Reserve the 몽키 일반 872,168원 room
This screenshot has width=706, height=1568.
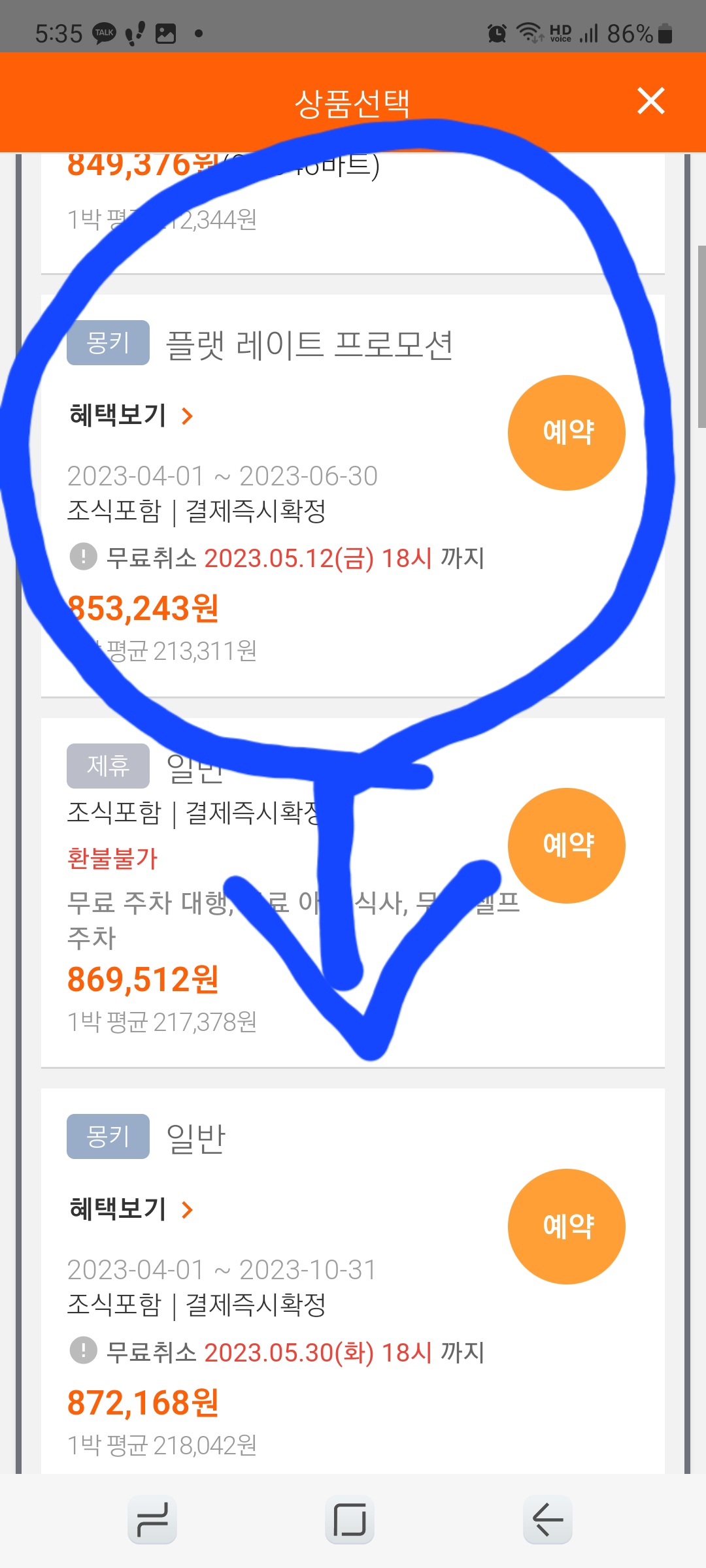point(567,1226)
